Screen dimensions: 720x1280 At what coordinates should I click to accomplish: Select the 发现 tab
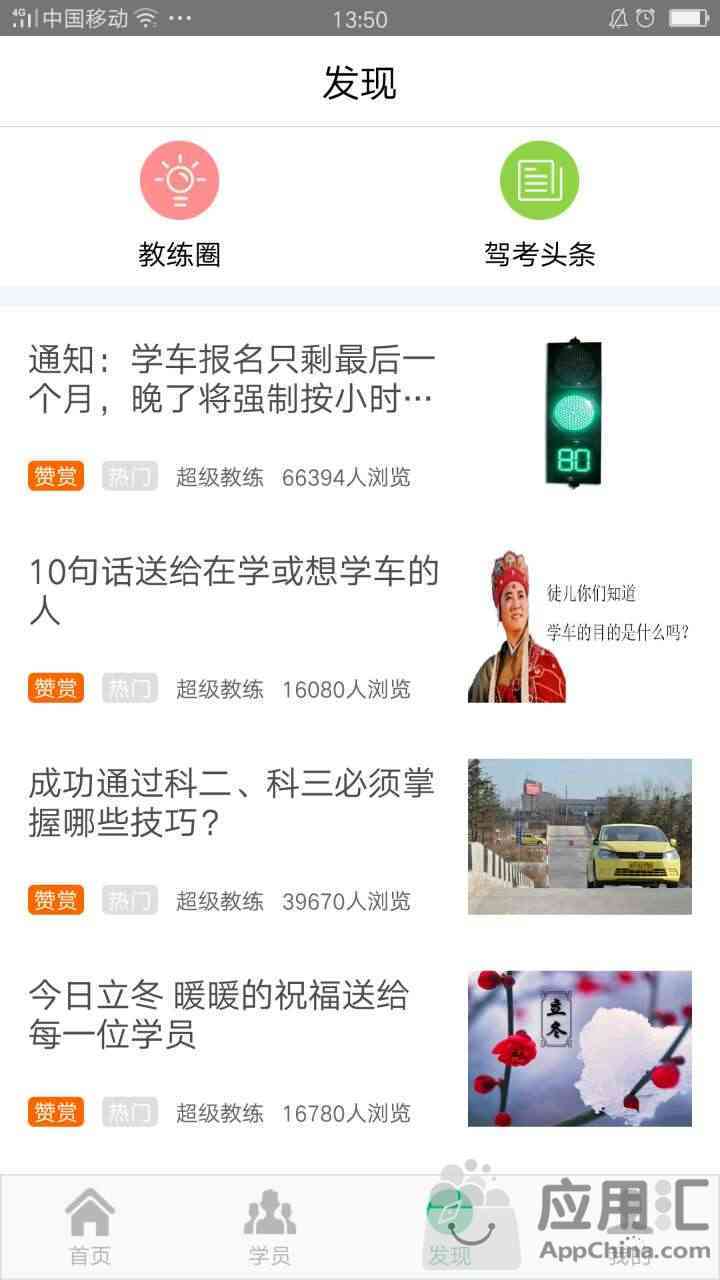point(449,1227)
